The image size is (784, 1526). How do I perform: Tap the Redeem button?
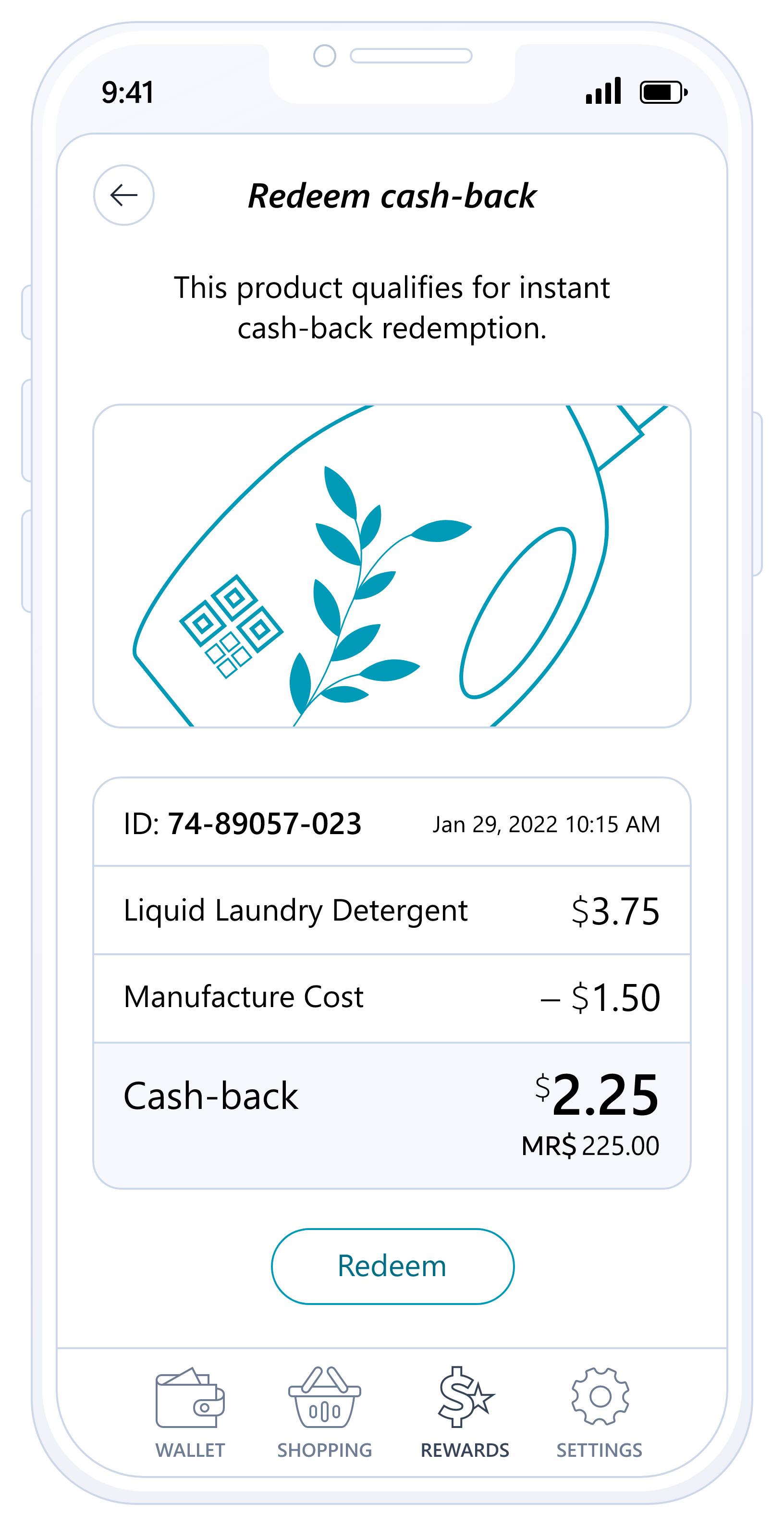pos(392,1266)
